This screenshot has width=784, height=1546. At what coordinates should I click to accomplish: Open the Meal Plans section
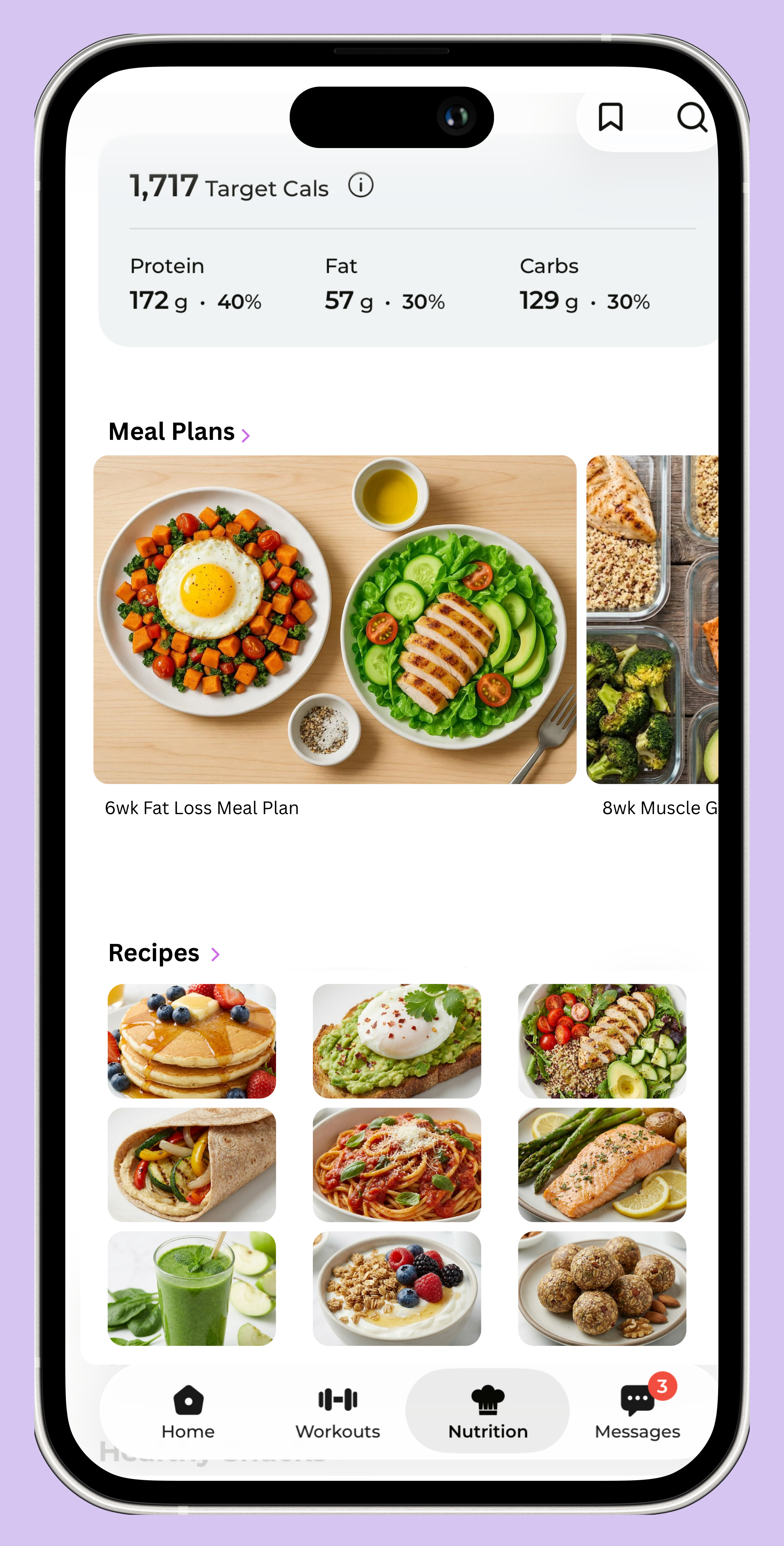[x=179, y=432]
